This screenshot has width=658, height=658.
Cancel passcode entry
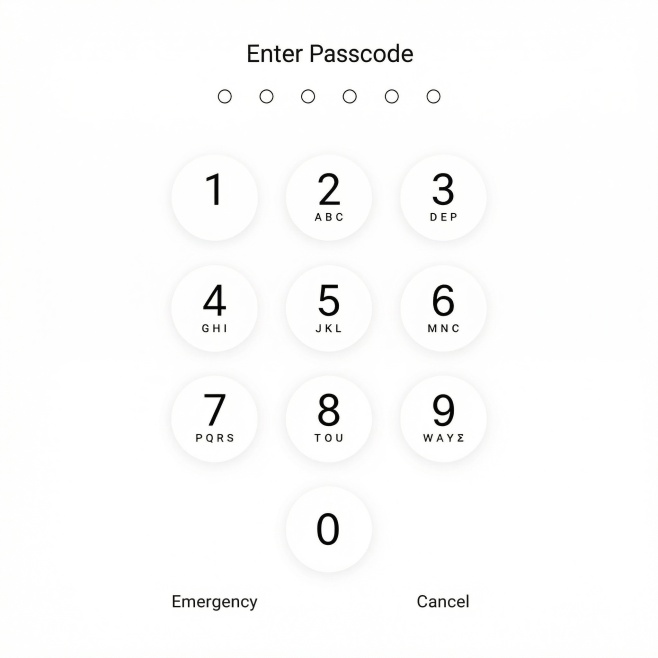442,601
